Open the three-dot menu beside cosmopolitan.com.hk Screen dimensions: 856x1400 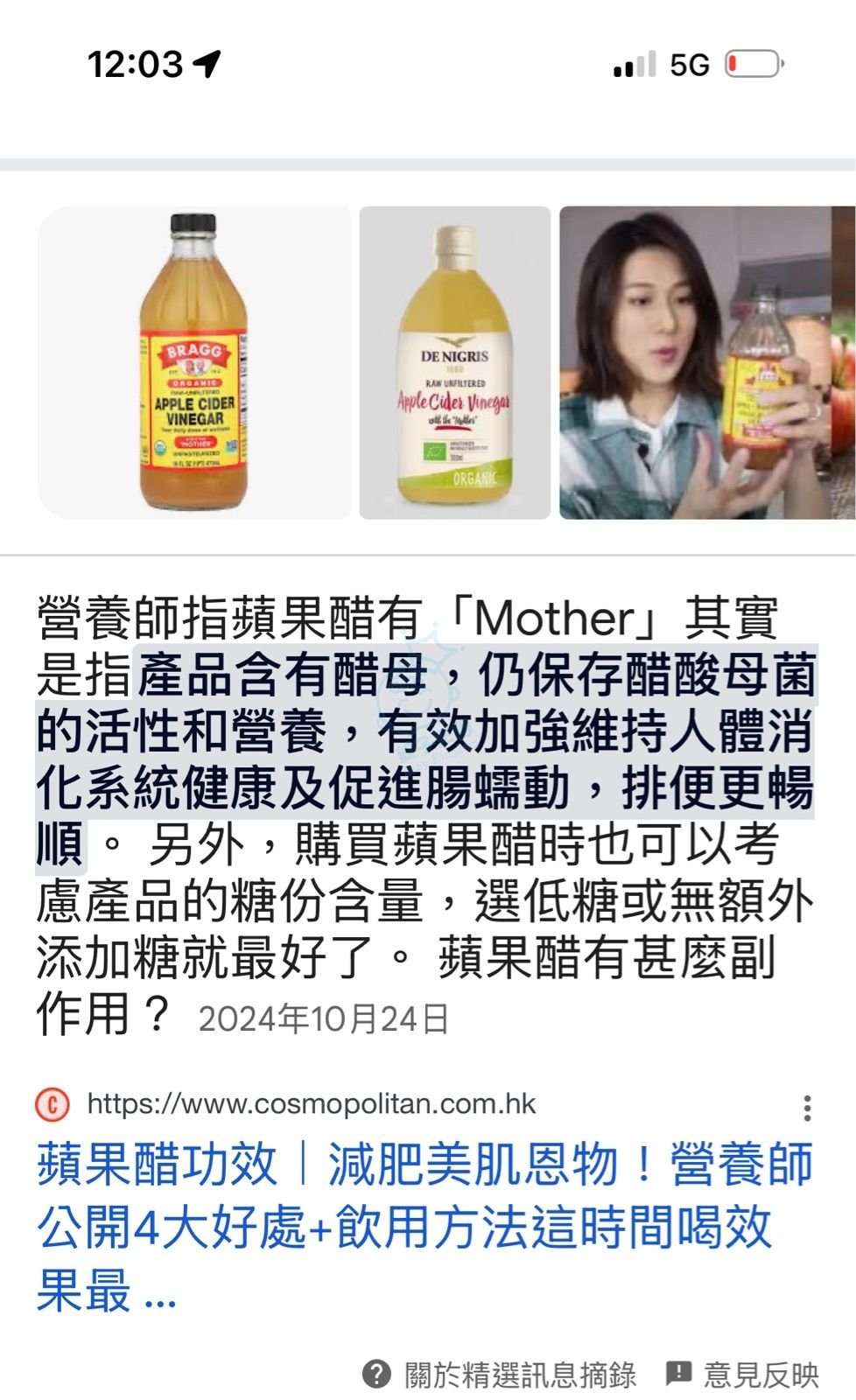coord(807,1108)
